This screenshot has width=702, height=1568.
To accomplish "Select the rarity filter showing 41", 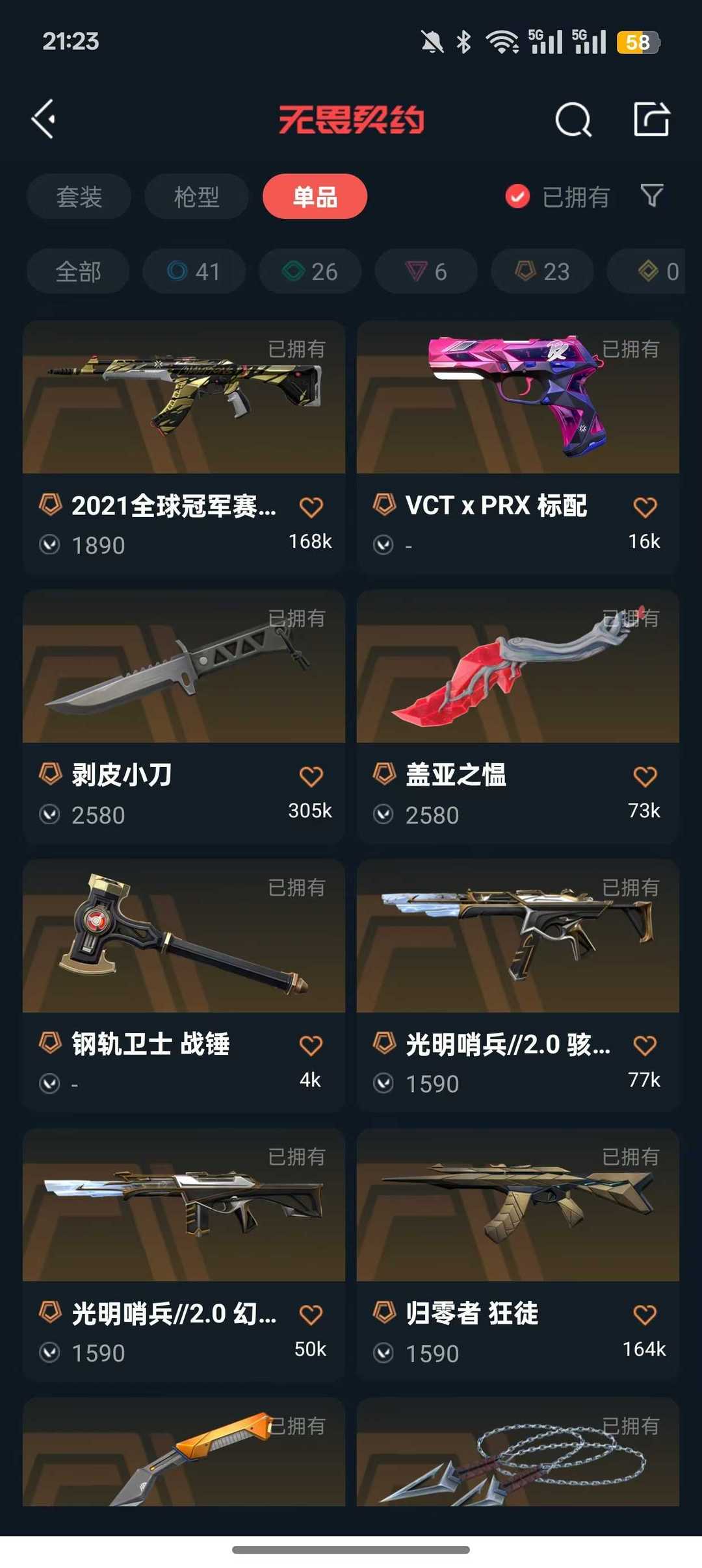I will click(x=192, y=272).
